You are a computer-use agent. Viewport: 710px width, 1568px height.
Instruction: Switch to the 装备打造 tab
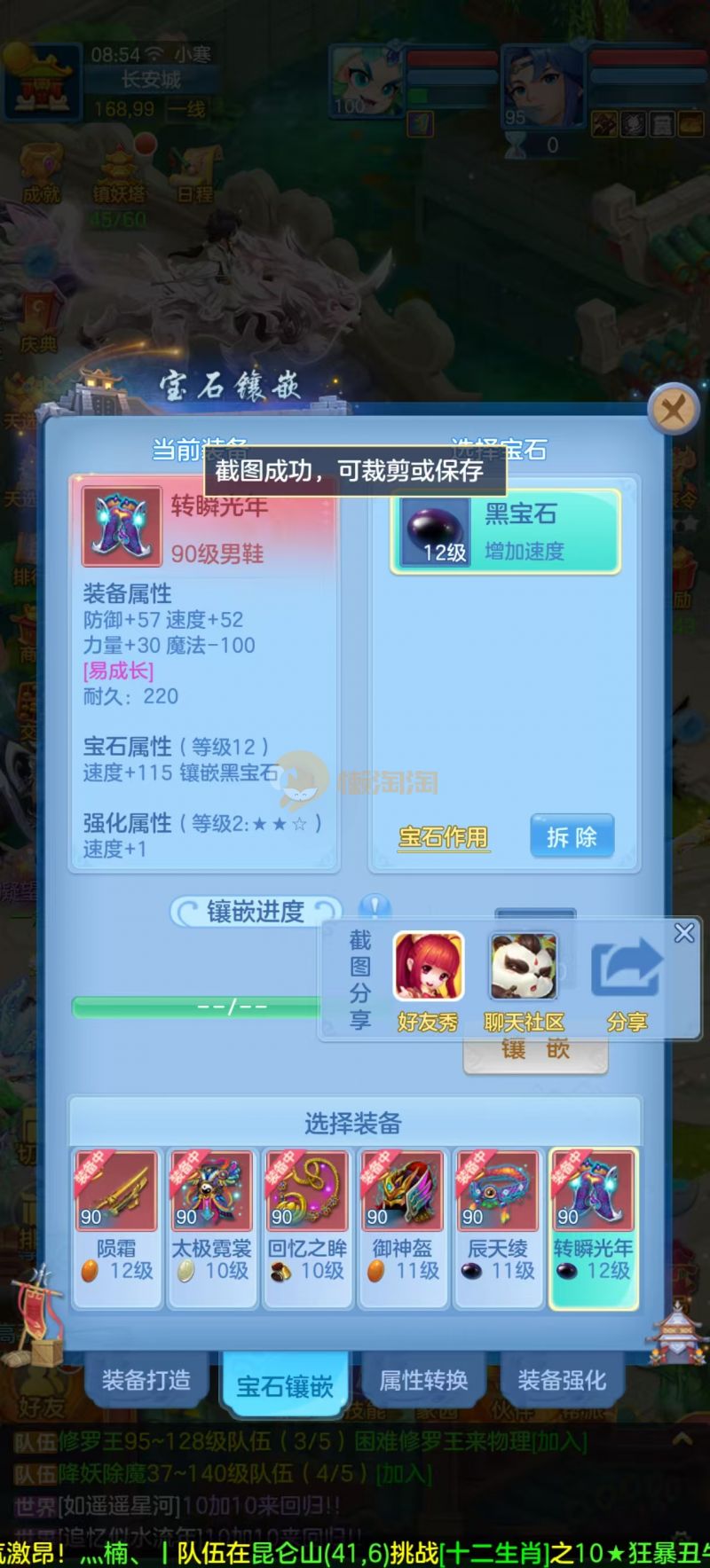pyautogui.click(x=146, y=1380)
